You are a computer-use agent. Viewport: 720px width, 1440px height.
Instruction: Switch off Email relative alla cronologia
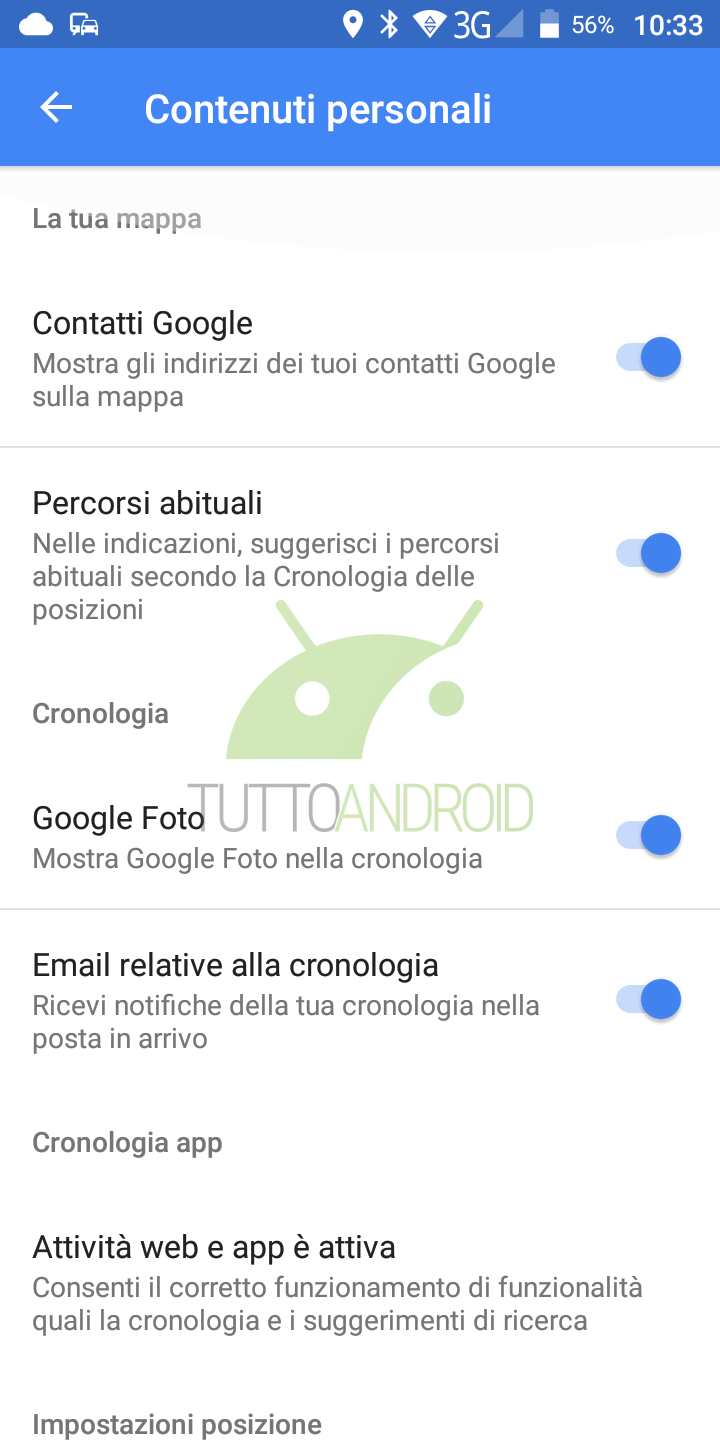click(x=648, y=999)
